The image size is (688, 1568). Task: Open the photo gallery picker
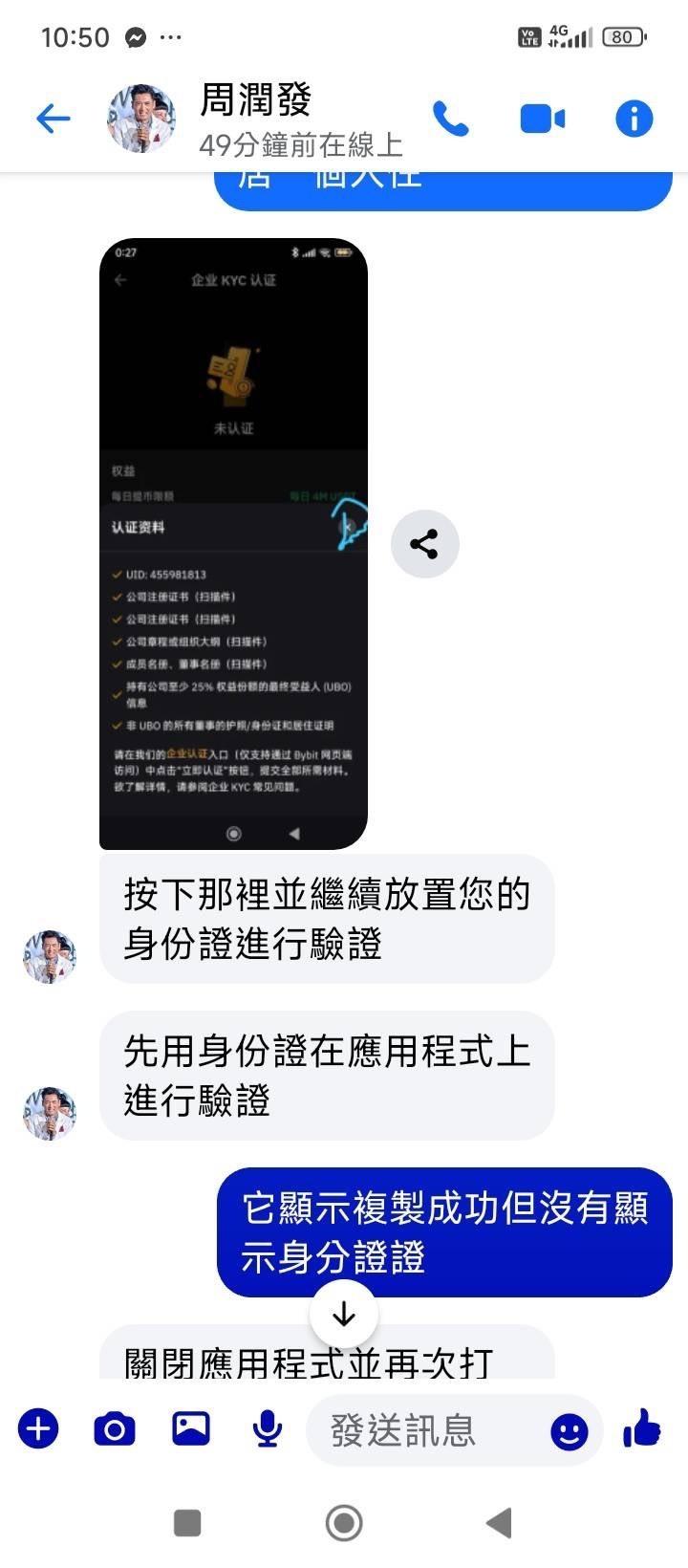coord(191,1428)
